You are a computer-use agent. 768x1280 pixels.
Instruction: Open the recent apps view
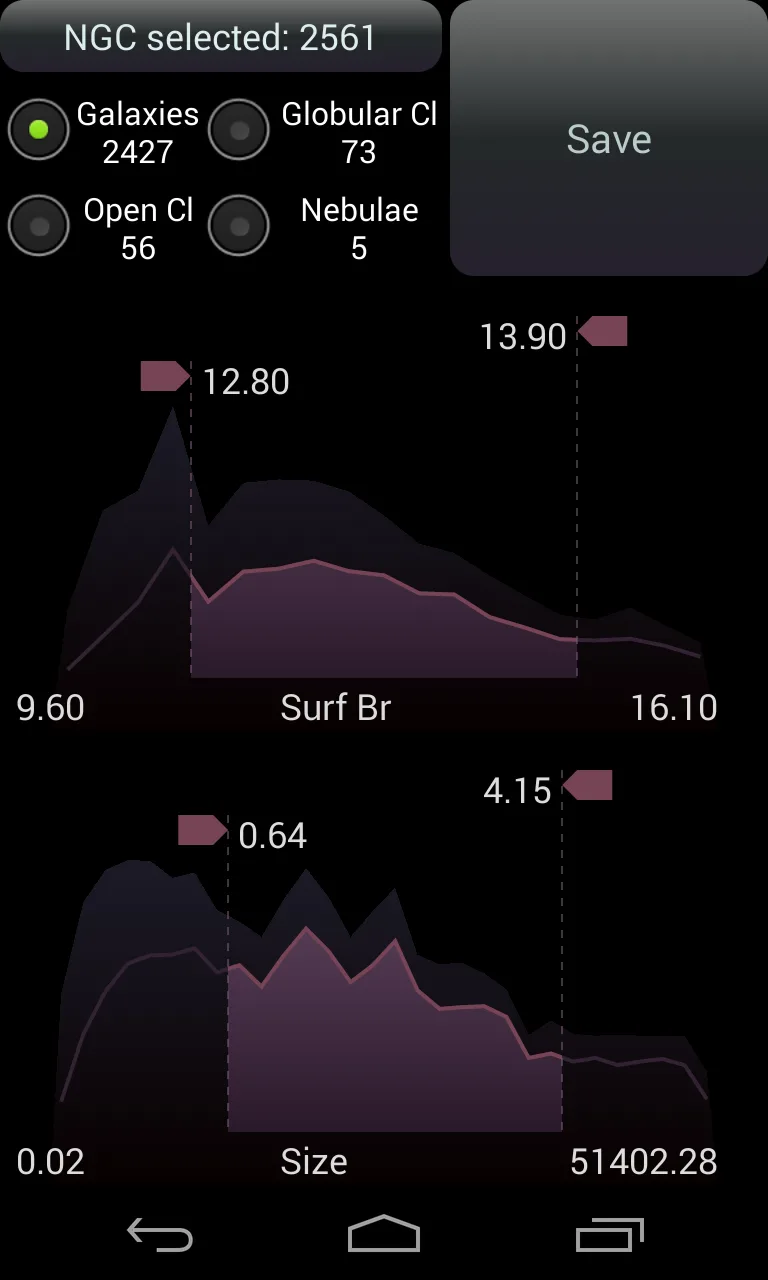(609, 1234)
